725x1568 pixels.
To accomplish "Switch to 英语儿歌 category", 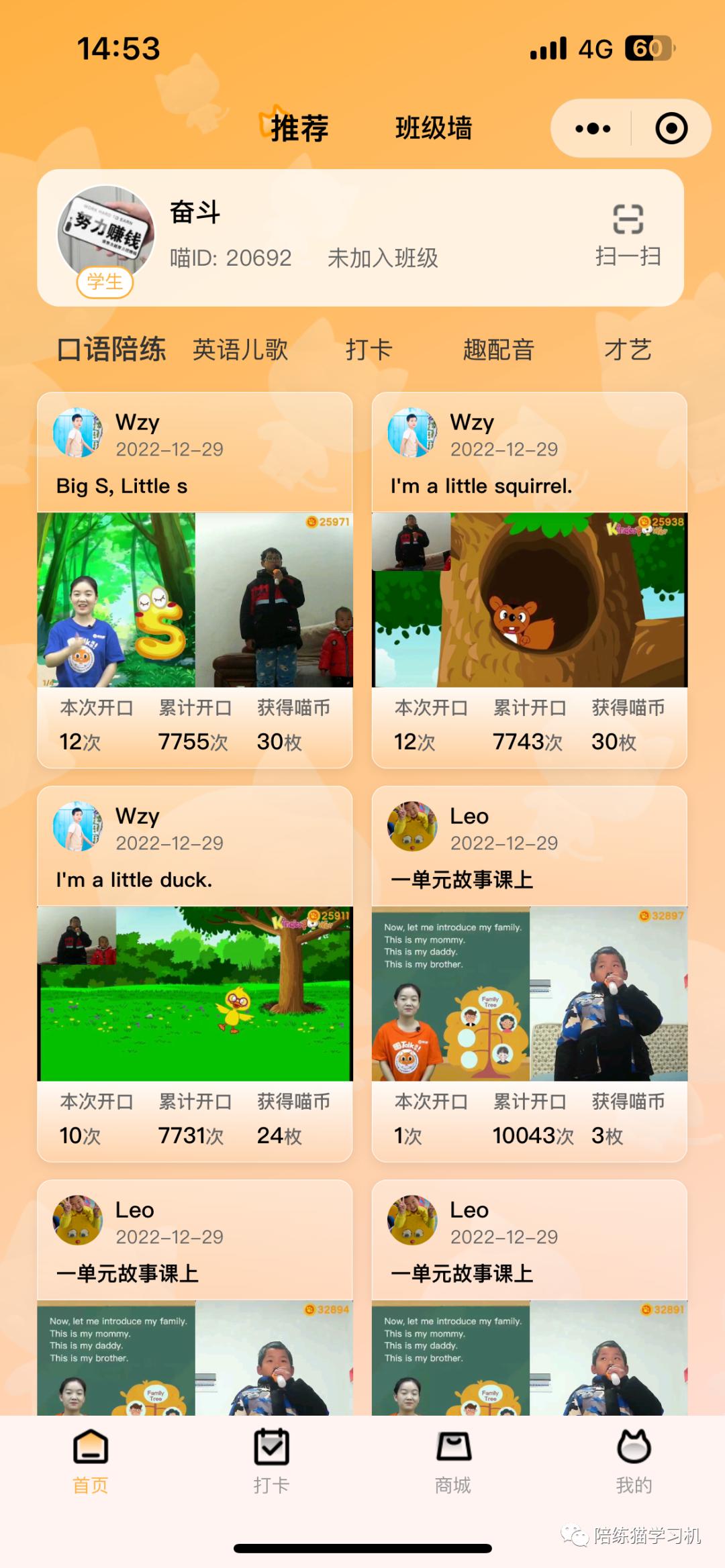I will point(240,350).
